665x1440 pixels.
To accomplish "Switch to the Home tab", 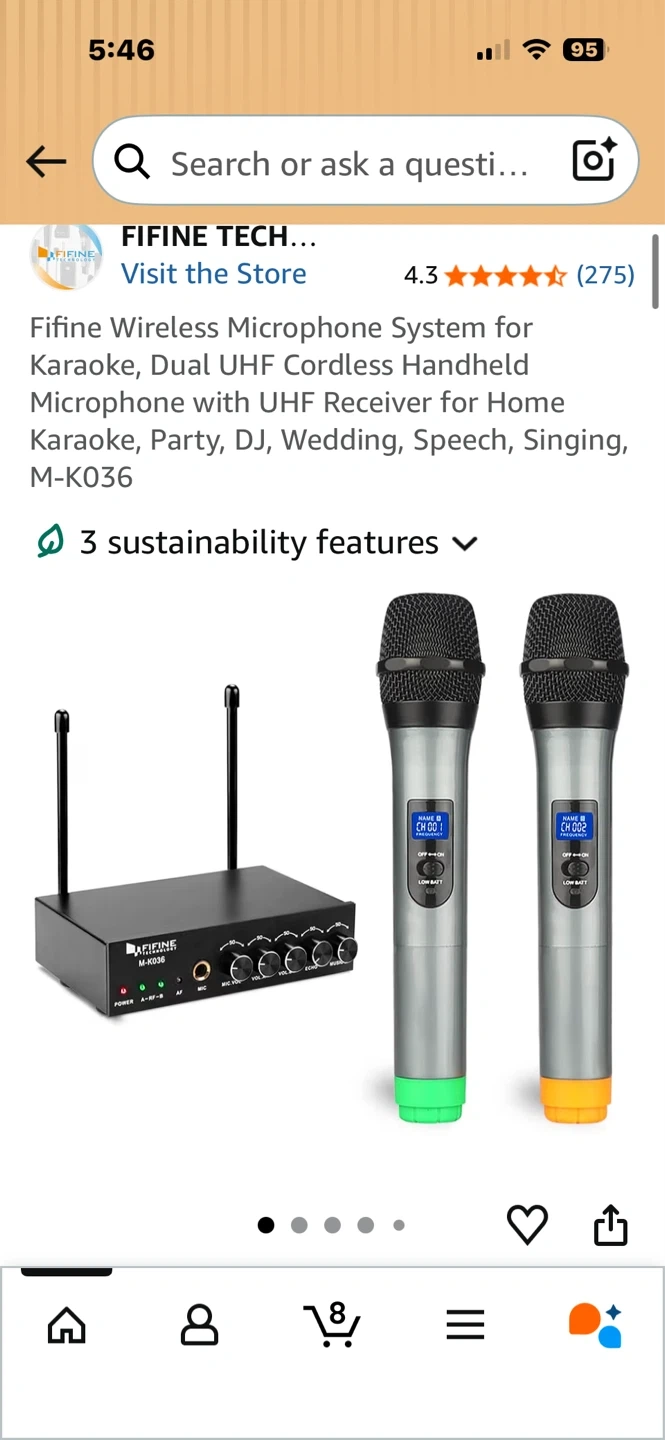I will pos(67,1326).
